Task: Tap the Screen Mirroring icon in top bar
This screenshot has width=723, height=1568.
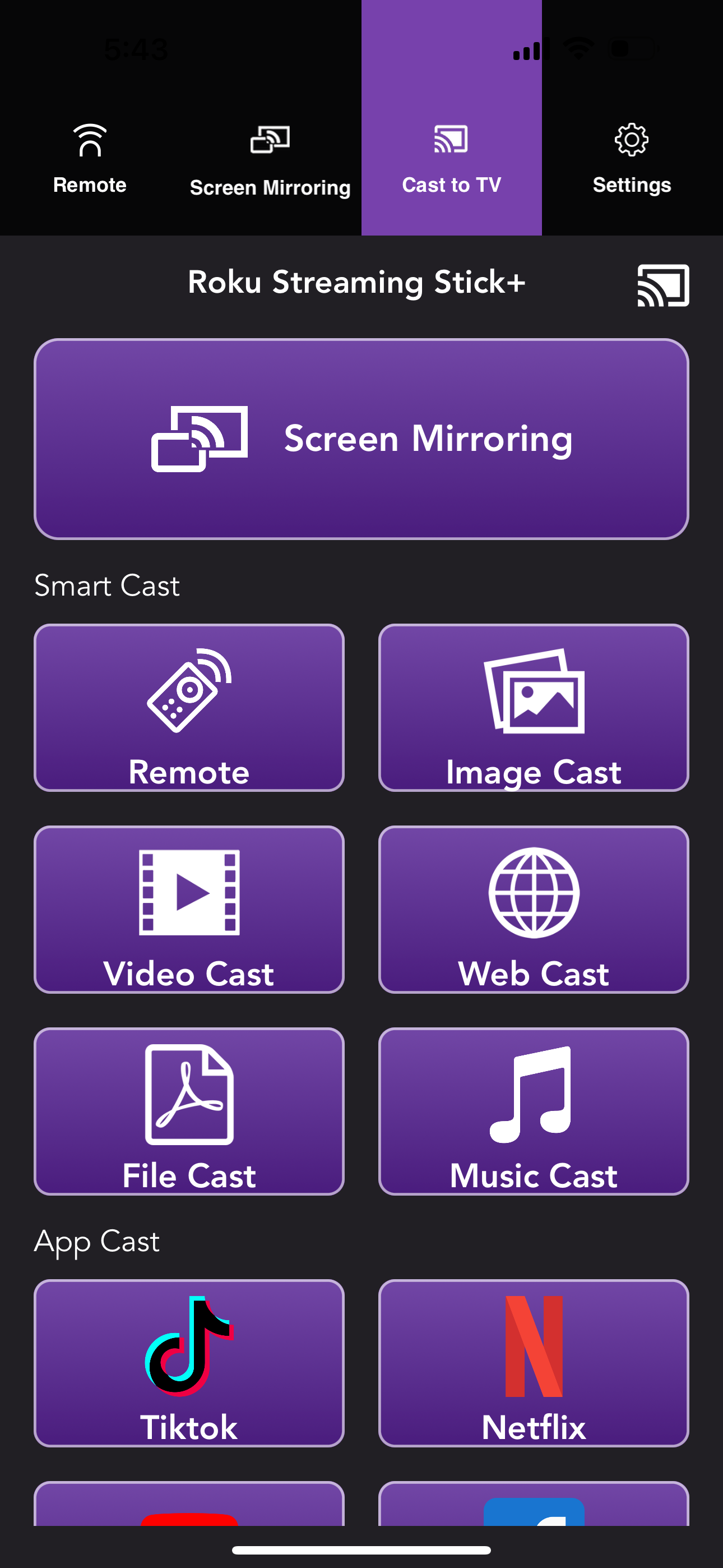Action: point(270,139)
